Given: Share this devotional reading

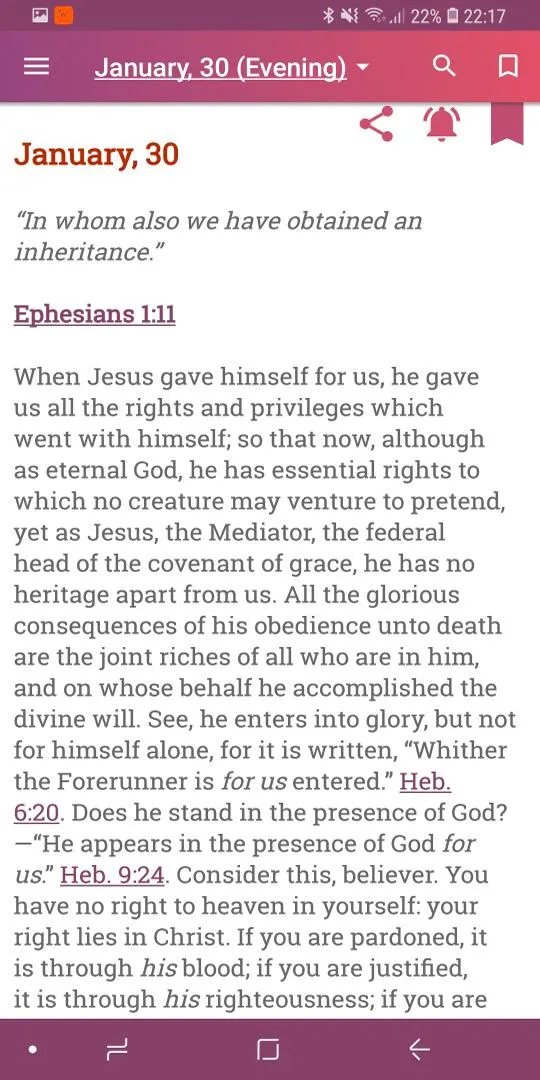Looking at the screenshot, I should point(376,124).
